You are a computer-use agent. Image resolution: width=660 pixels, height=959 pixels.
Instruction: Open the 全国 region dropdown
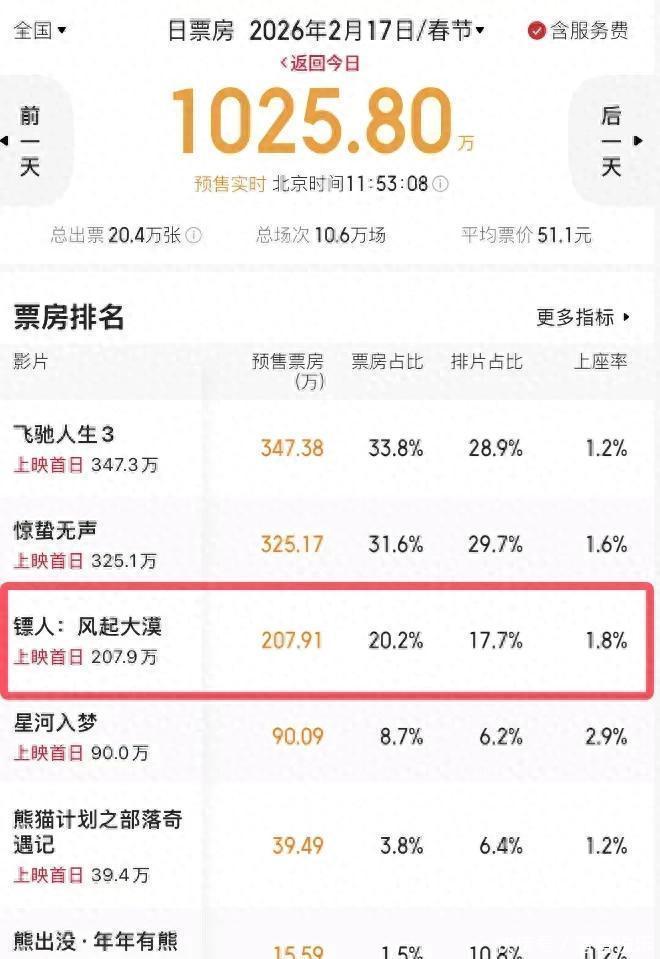[40, 30]
